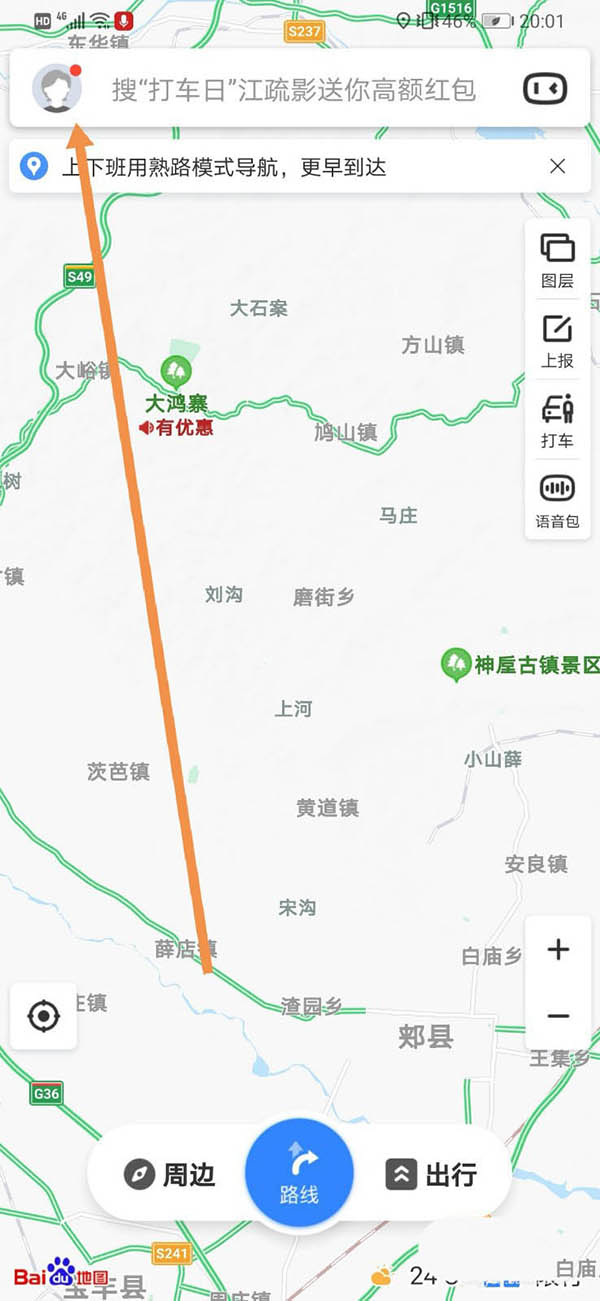Zoom out the map with minus button
600x1301 pixels.
pos(558,1016)
